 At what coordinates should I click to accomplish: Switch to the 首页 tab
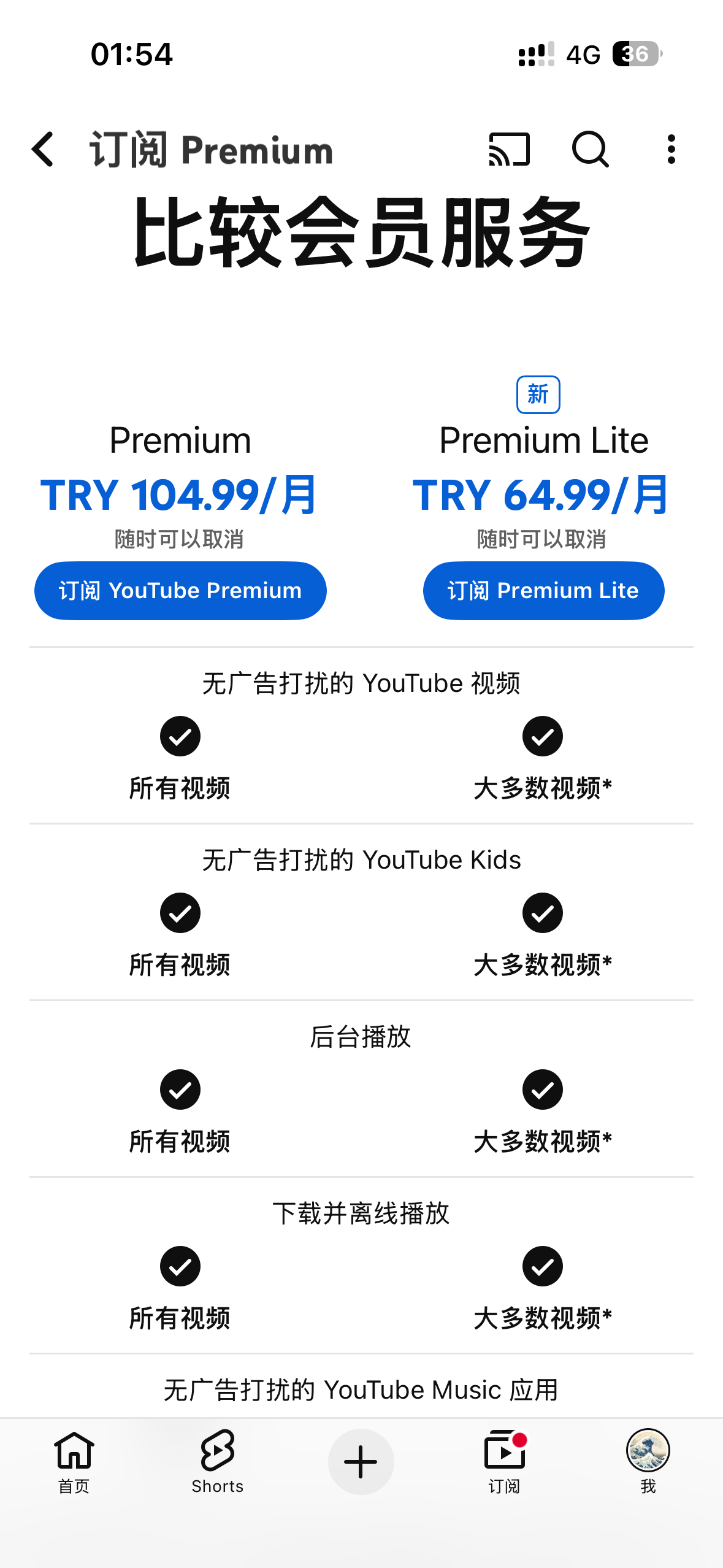(74, 1461)
